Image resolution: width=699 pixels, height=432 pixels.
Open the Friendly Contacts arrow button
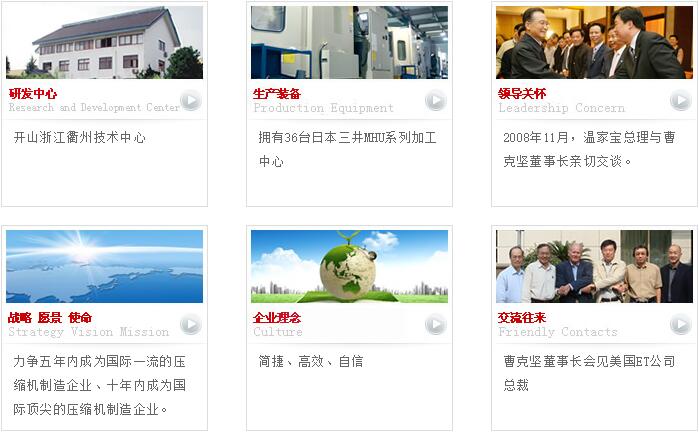click(680, 324)
